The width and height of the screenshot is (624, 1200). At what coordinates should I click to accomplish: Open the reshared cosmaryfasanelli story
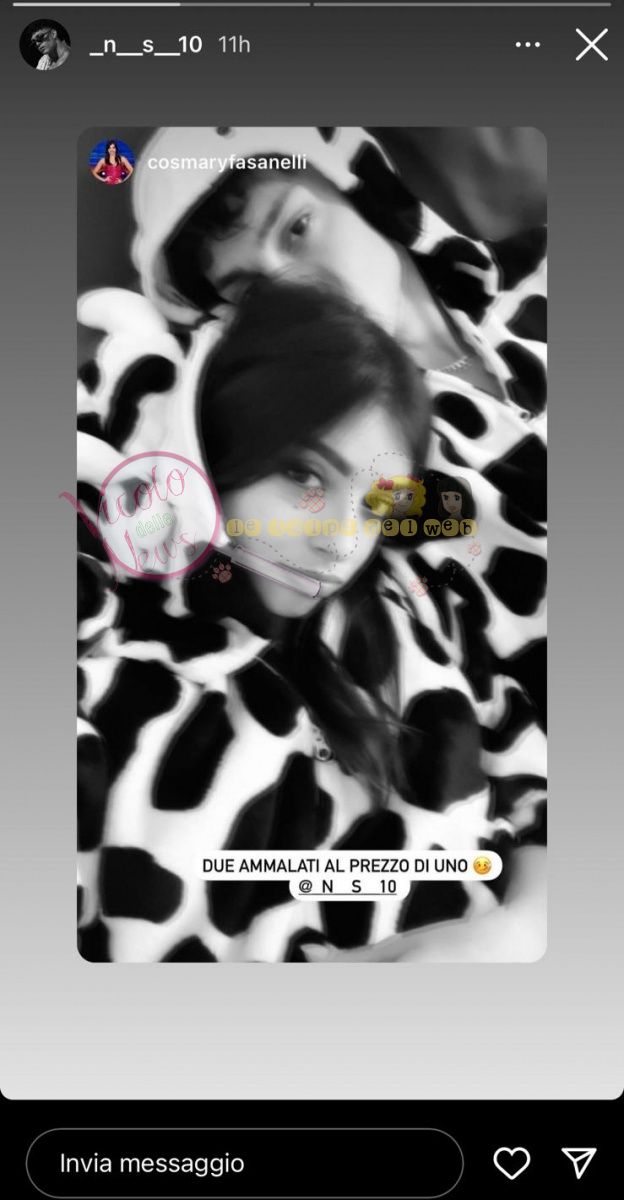[226, 163]
